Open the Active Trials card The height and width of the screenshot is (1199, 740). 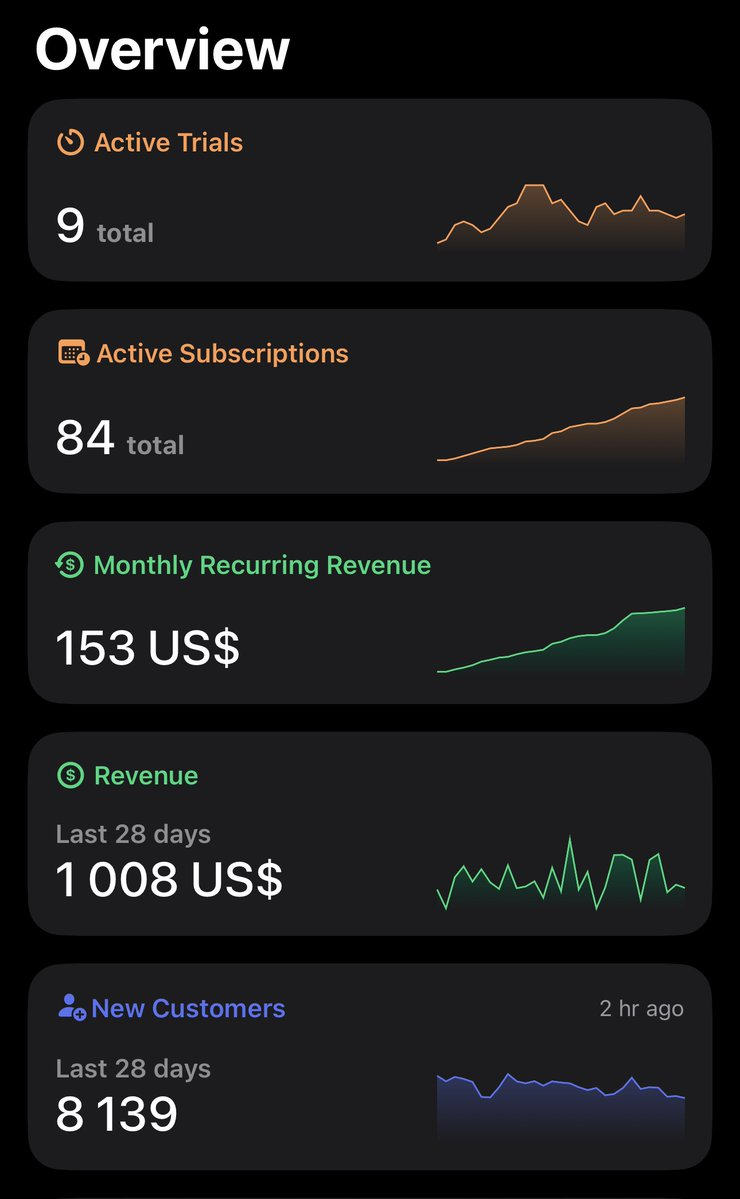click(369, 190)
